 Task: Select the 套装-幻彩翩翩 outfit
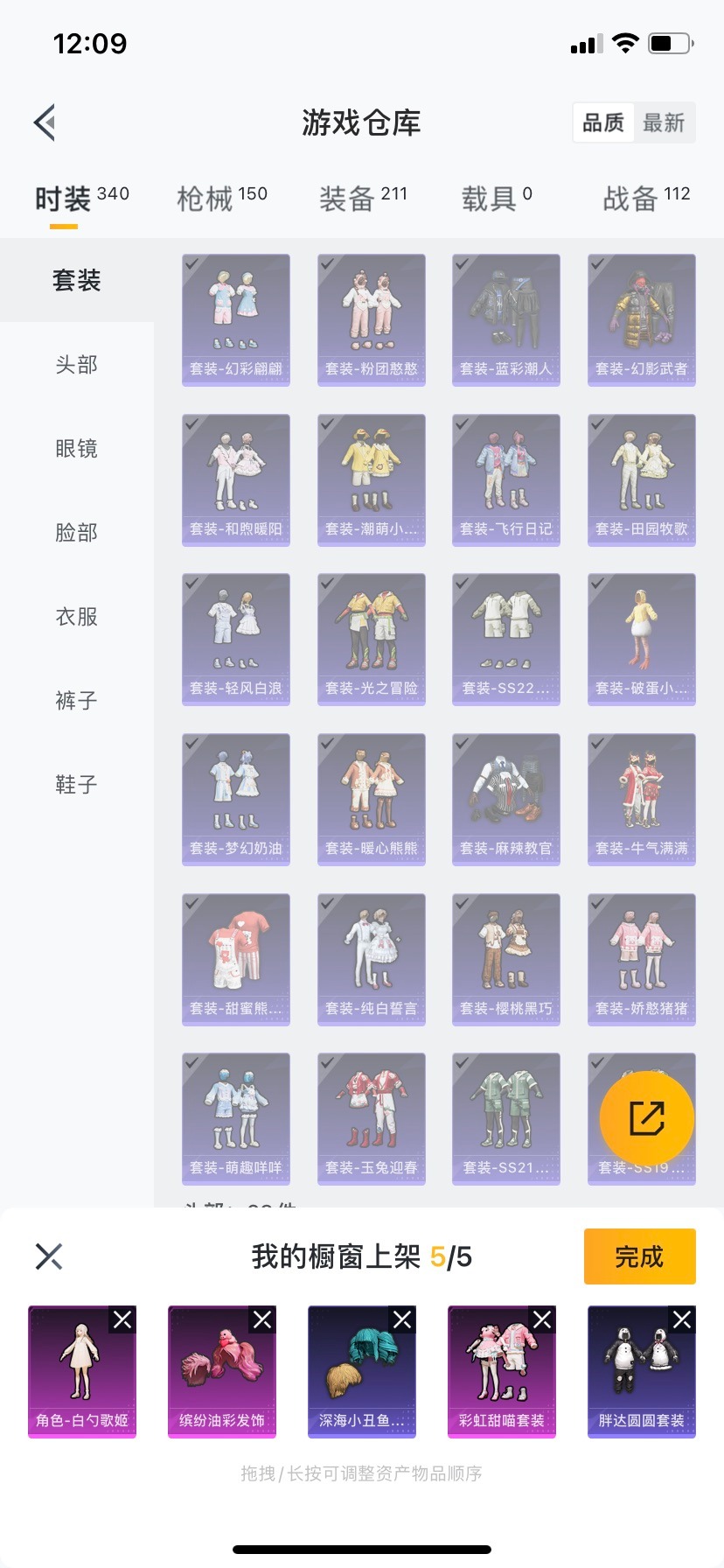tap(236, 319)
